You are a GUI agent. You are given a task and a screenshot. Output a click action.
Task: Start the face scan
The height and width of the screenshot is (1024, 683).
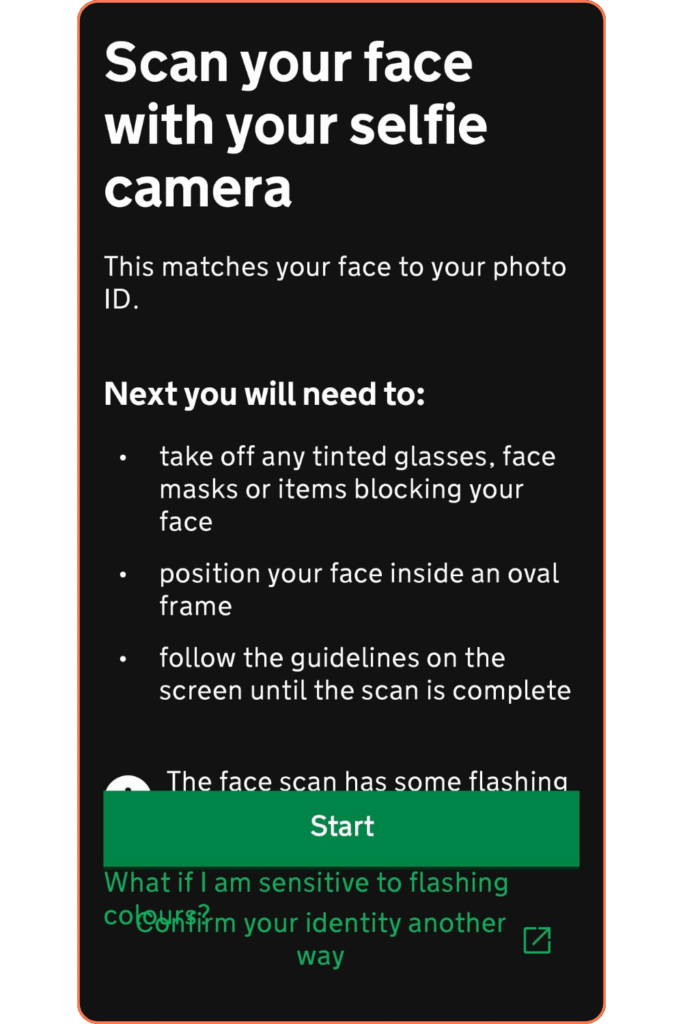[x=341, y=827]
